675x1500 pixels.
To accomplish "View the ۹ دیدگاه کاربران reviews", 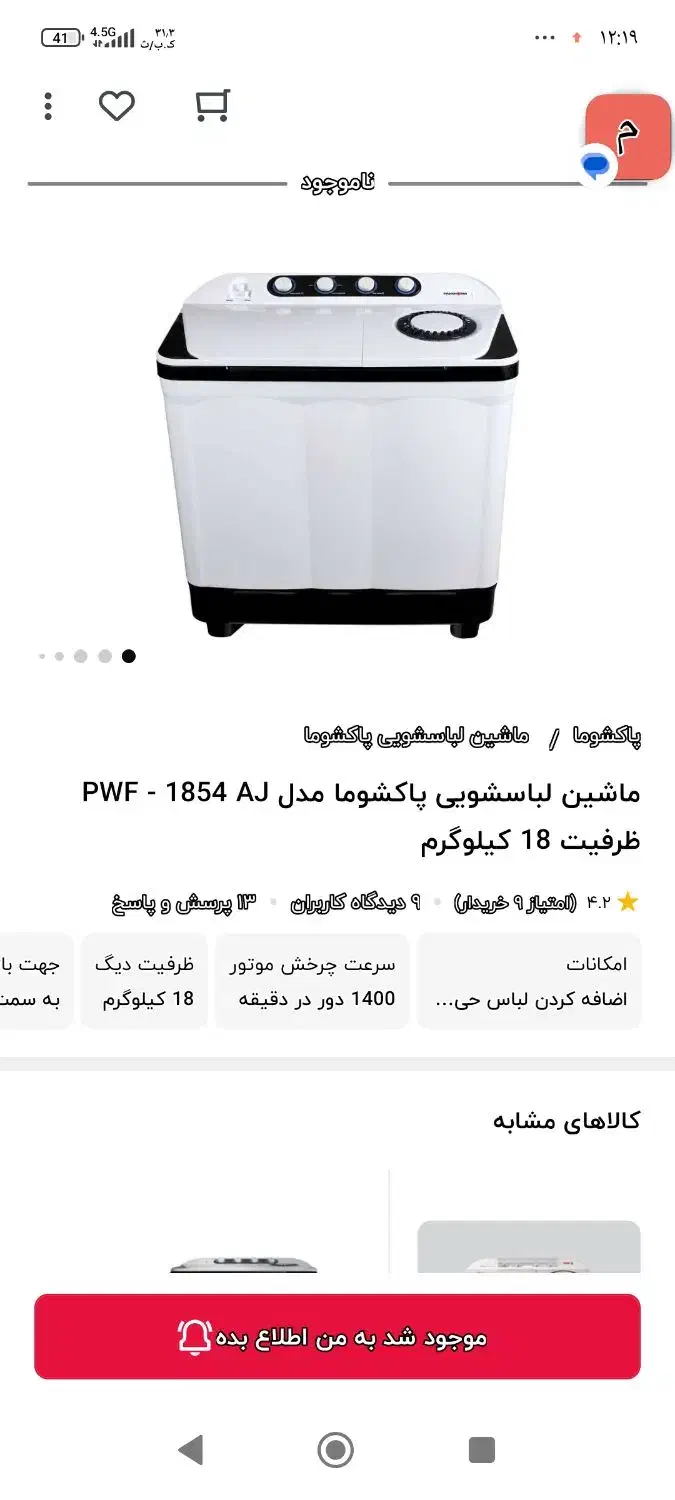I will (x=355, y=903).
